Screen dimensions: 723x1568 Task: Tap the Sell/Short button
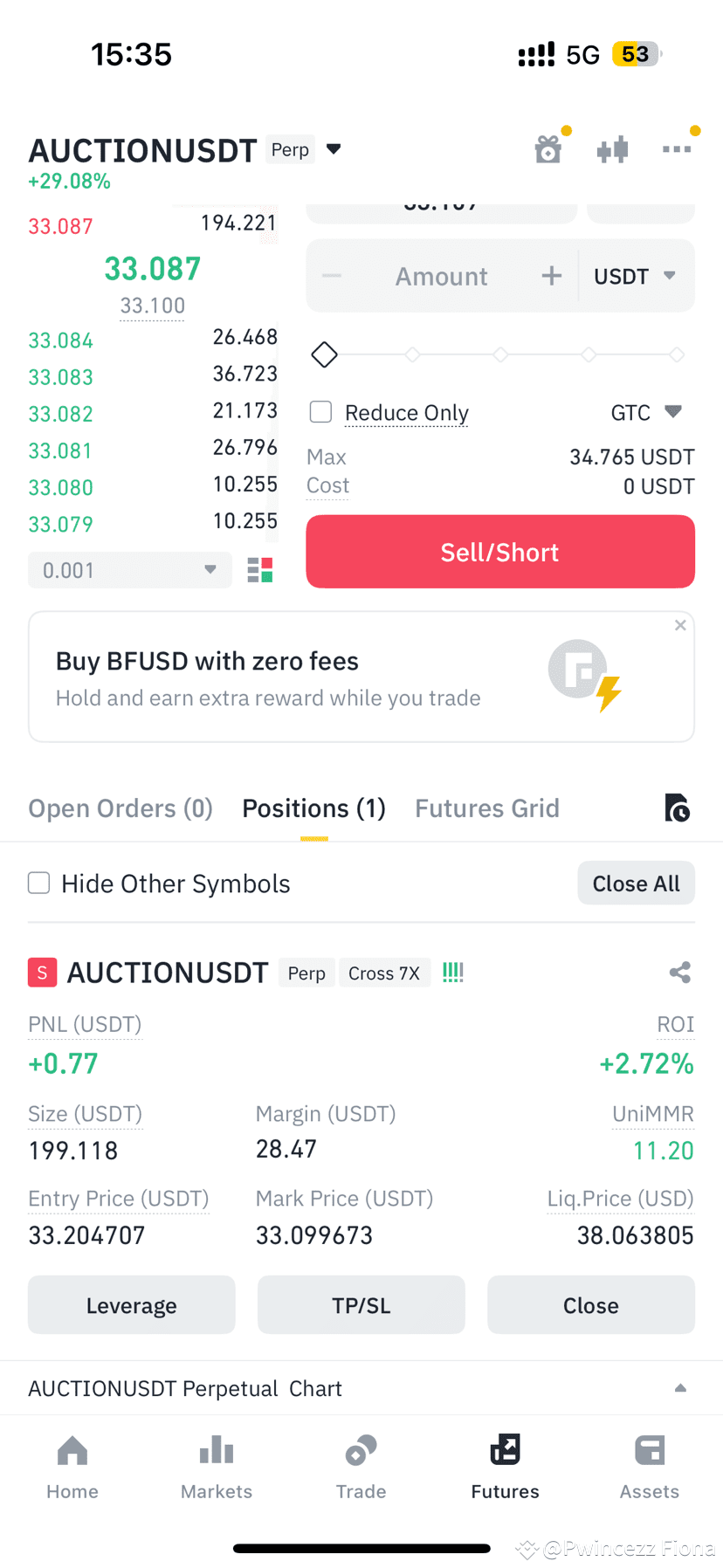point(500,552)
